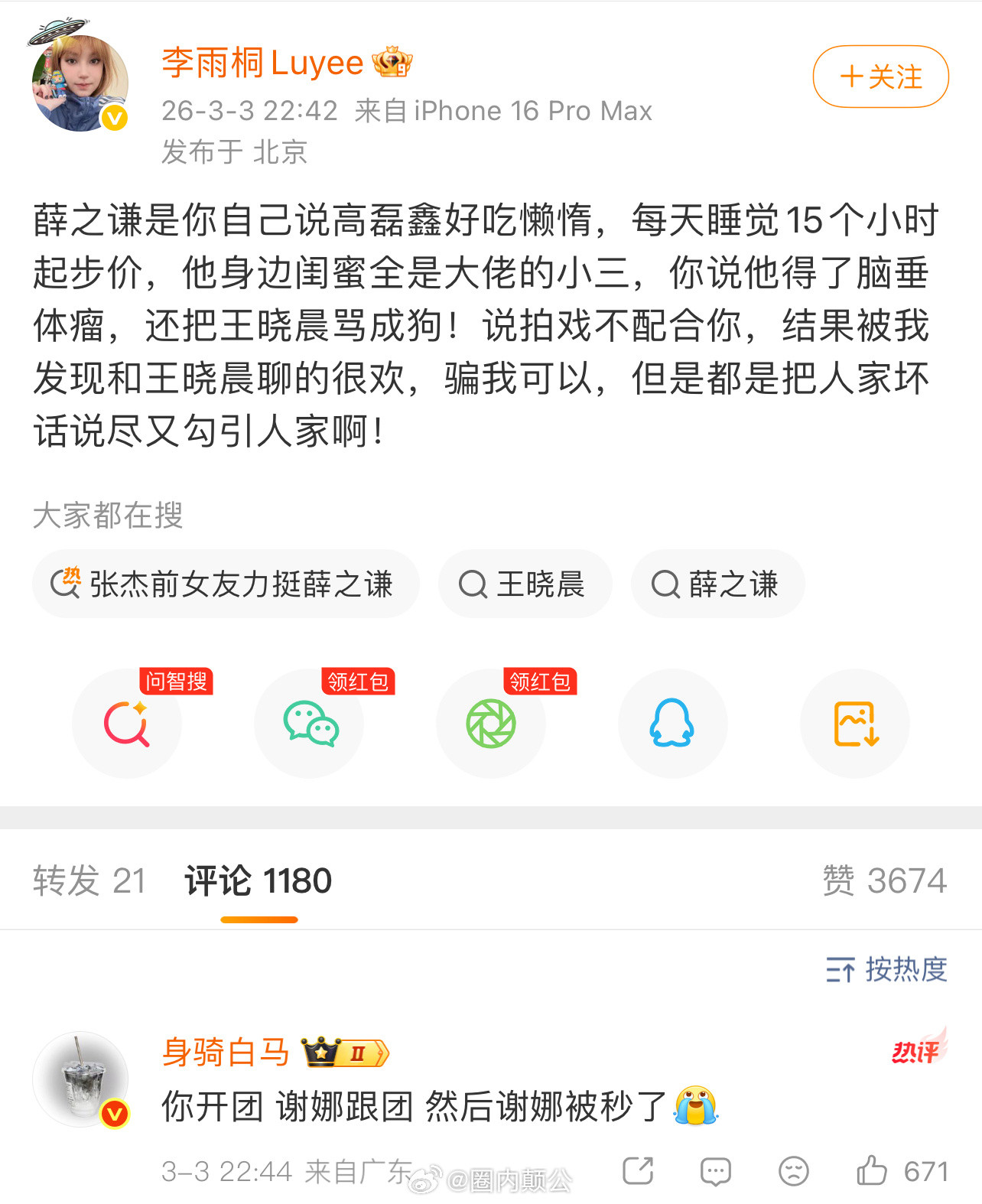Open the green aperture 领红包 share icon
982x1204 pixels.
point(491,723)
